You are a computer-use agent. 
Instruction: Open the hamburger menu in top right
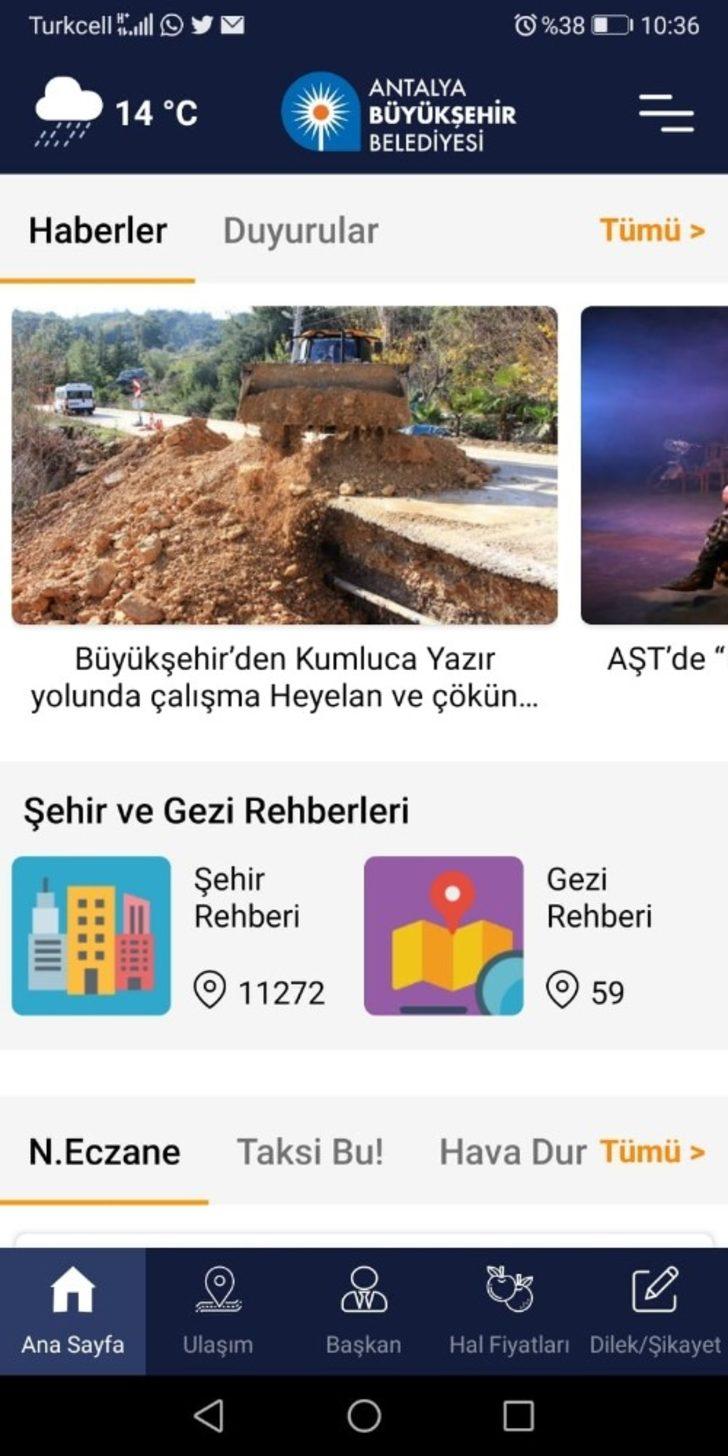point(665,114)
